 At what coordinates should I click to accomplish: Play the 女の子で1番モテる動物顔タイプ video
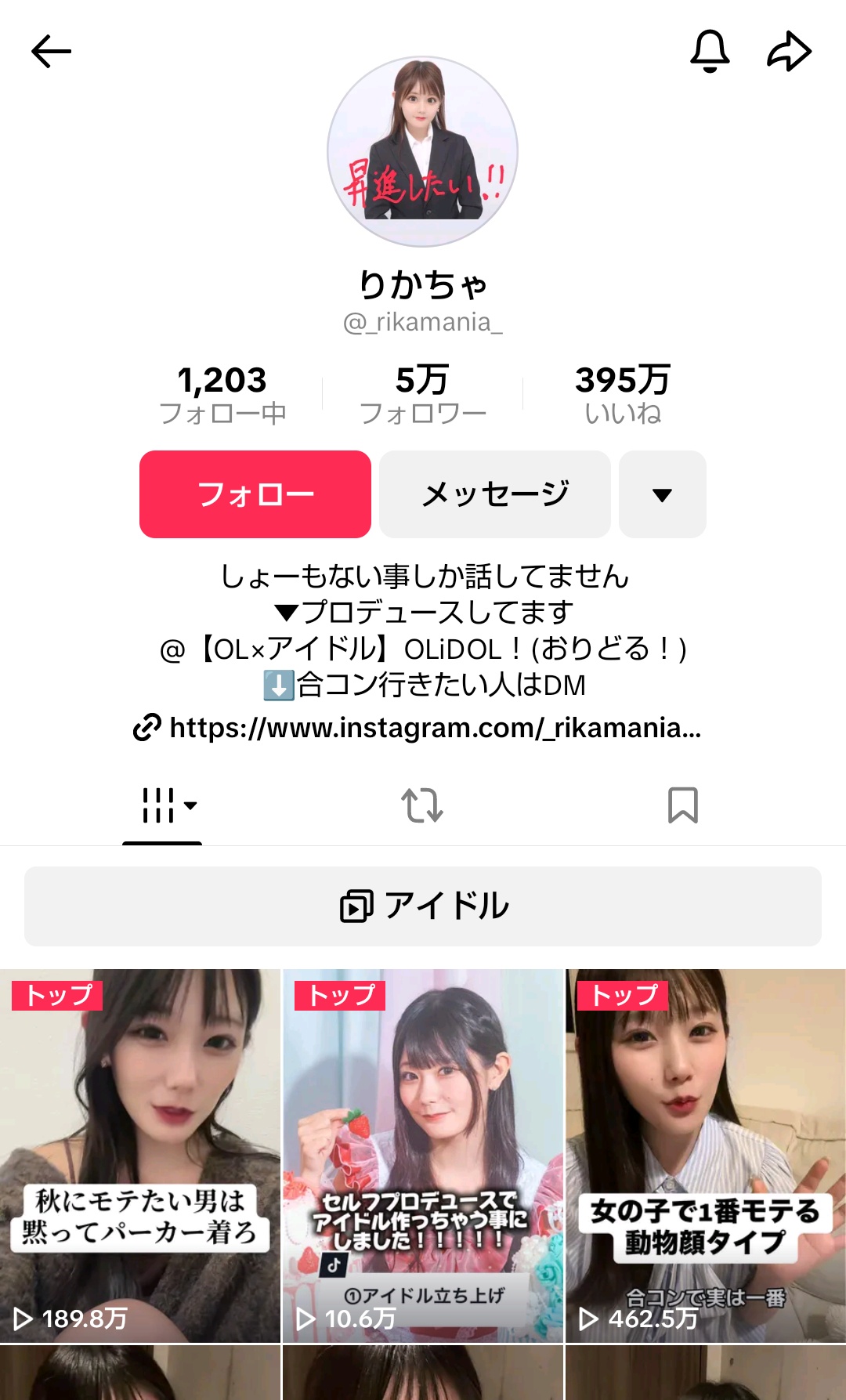pyautogui.click(x=706, y=1156)
